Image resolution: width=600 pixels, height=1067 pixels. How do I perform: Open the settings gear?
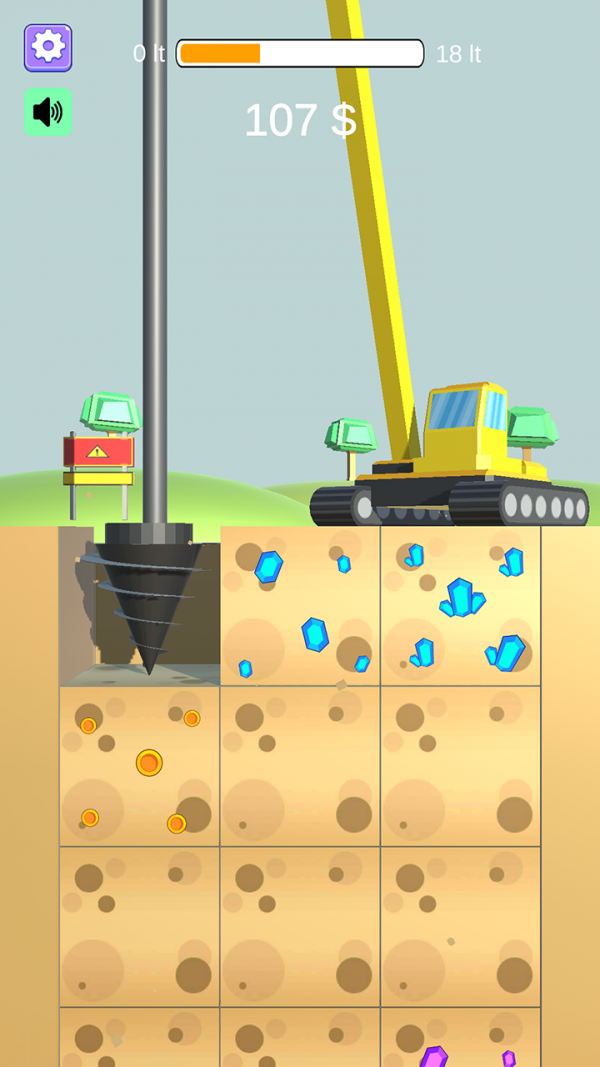[48, 47]
